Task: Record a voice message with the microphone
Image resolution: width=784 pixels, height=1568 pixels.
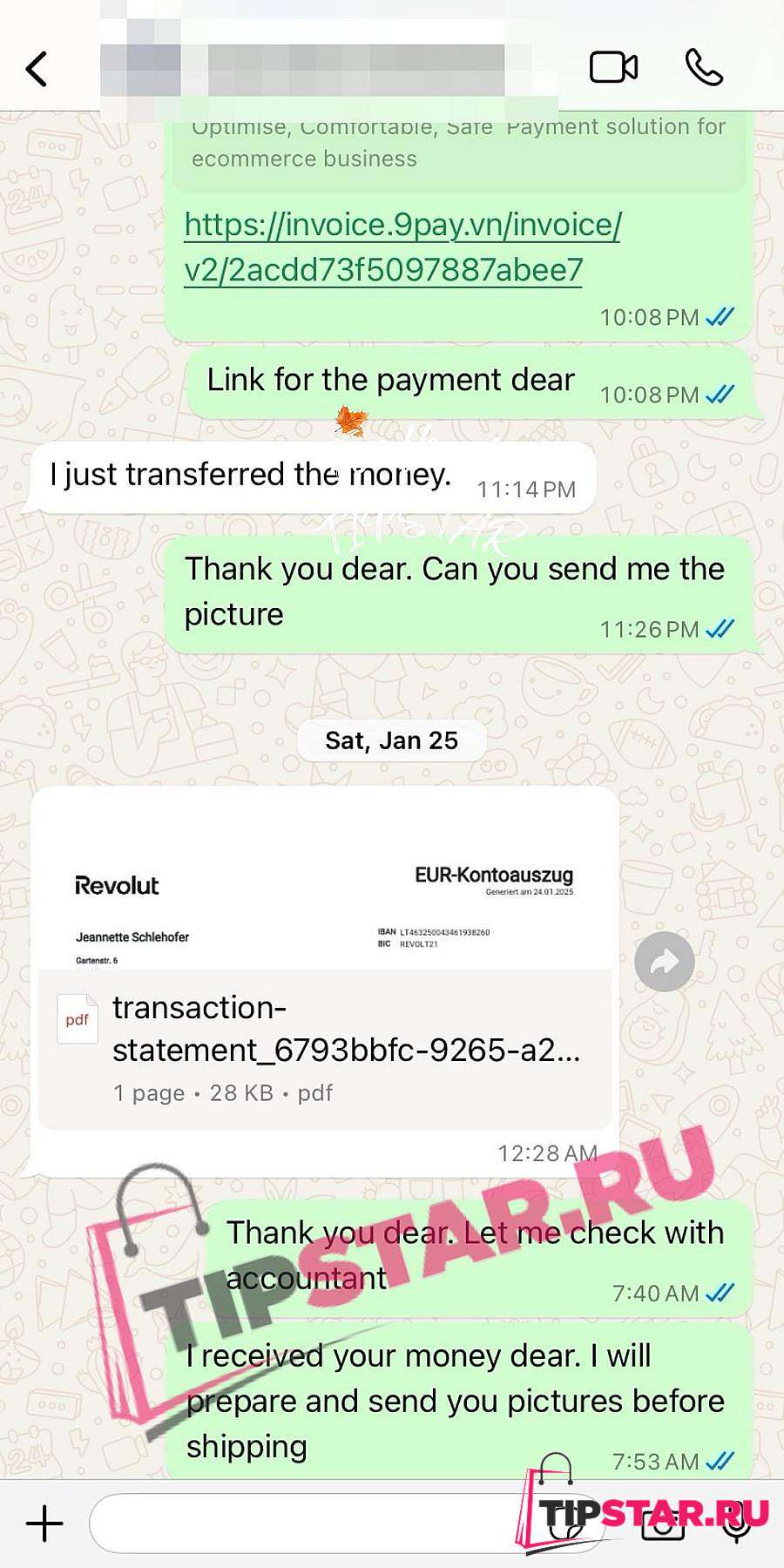Action: 737,1524
